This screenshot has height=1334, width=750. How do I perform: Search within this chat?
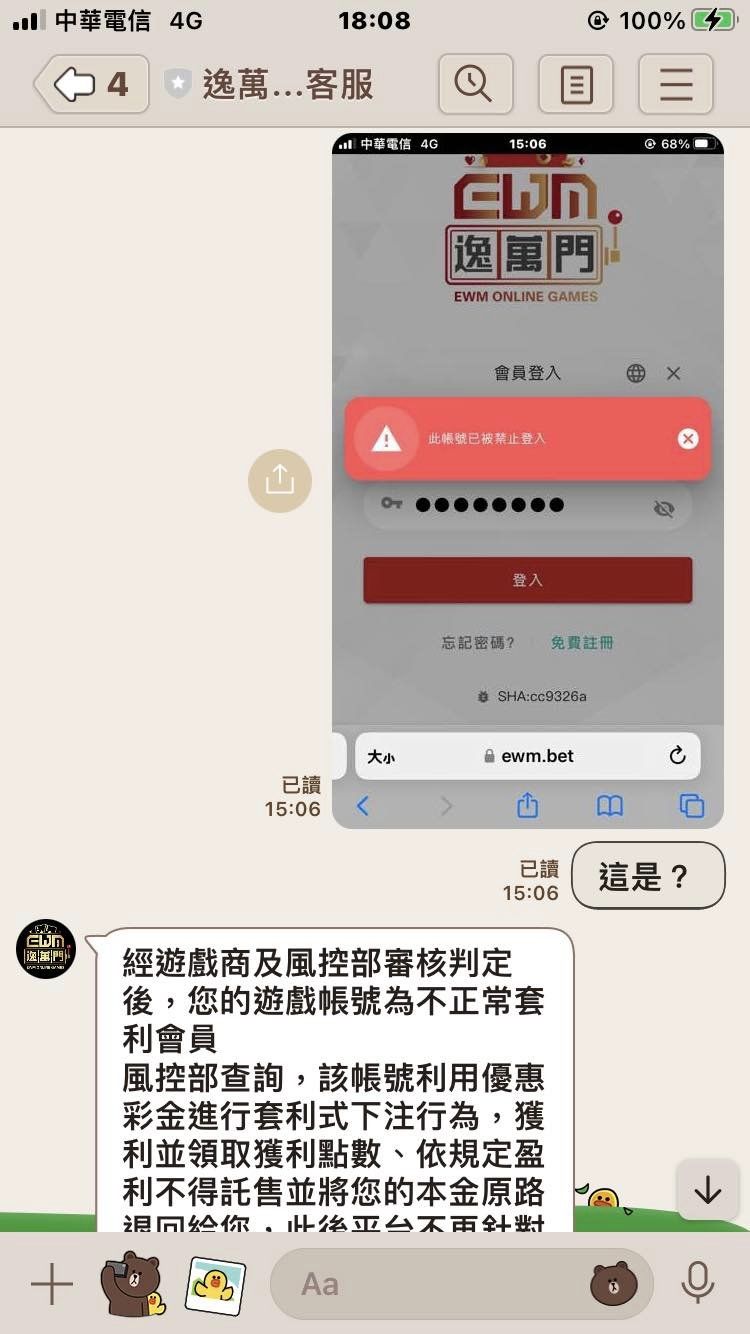475,84
